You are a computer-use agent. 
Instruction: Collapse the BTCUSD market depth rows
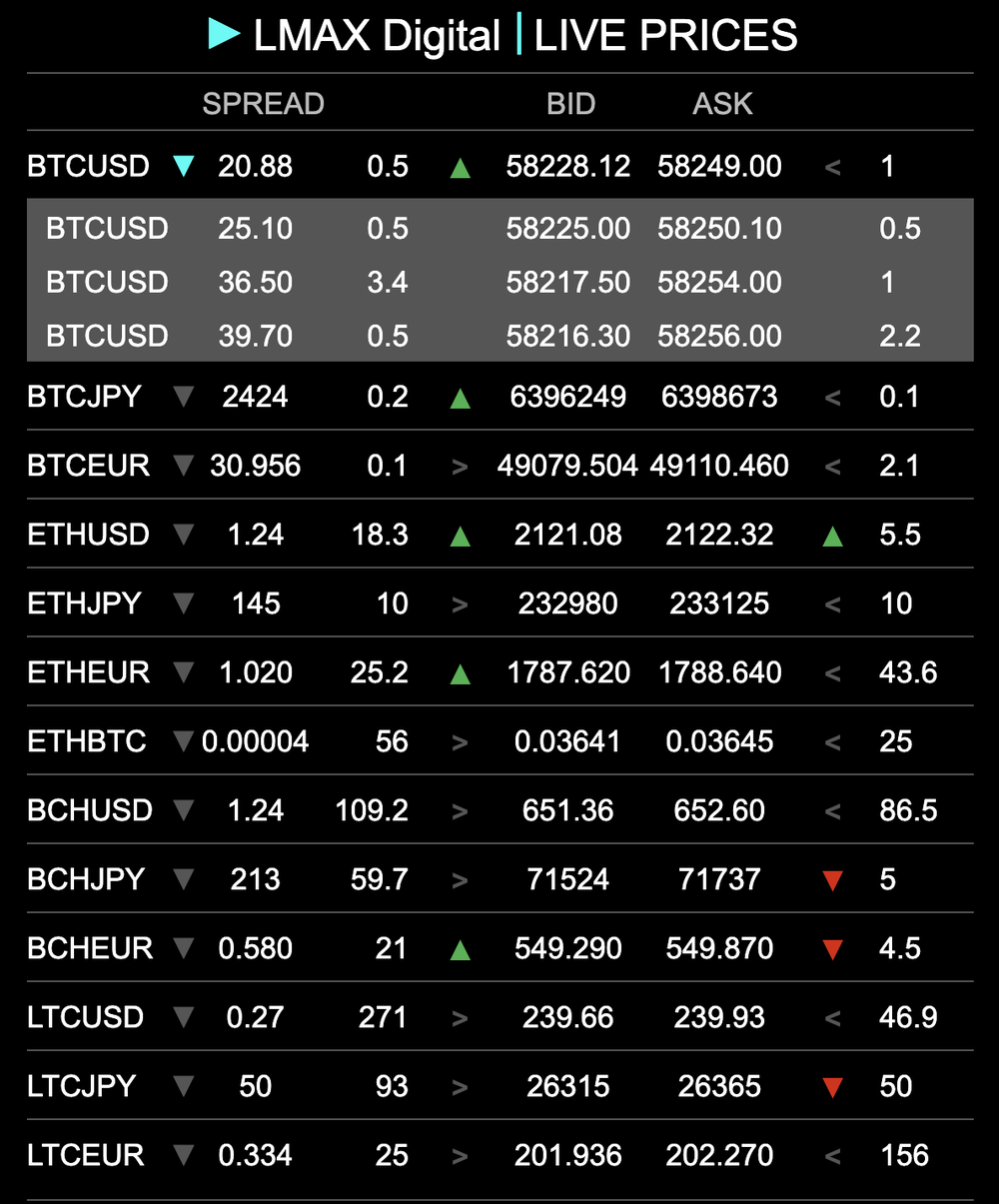pyautogui.click(x=183, y=167)
